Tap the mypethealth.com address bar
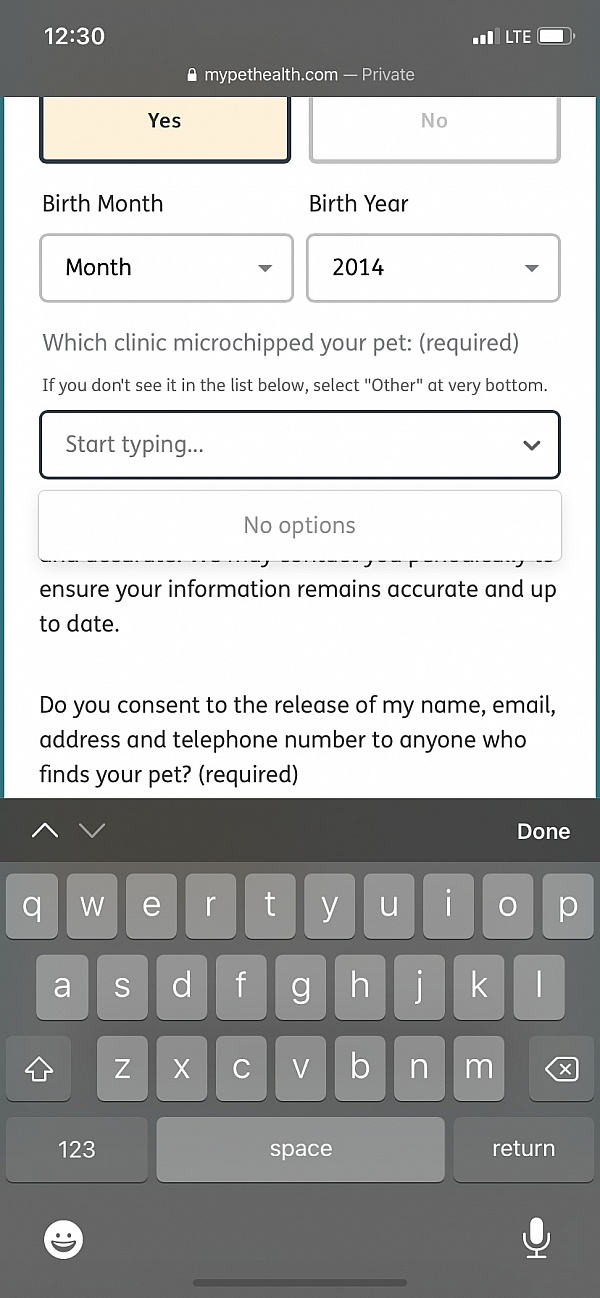Screen dimensions: 600x1298 [x=300, y=74]
